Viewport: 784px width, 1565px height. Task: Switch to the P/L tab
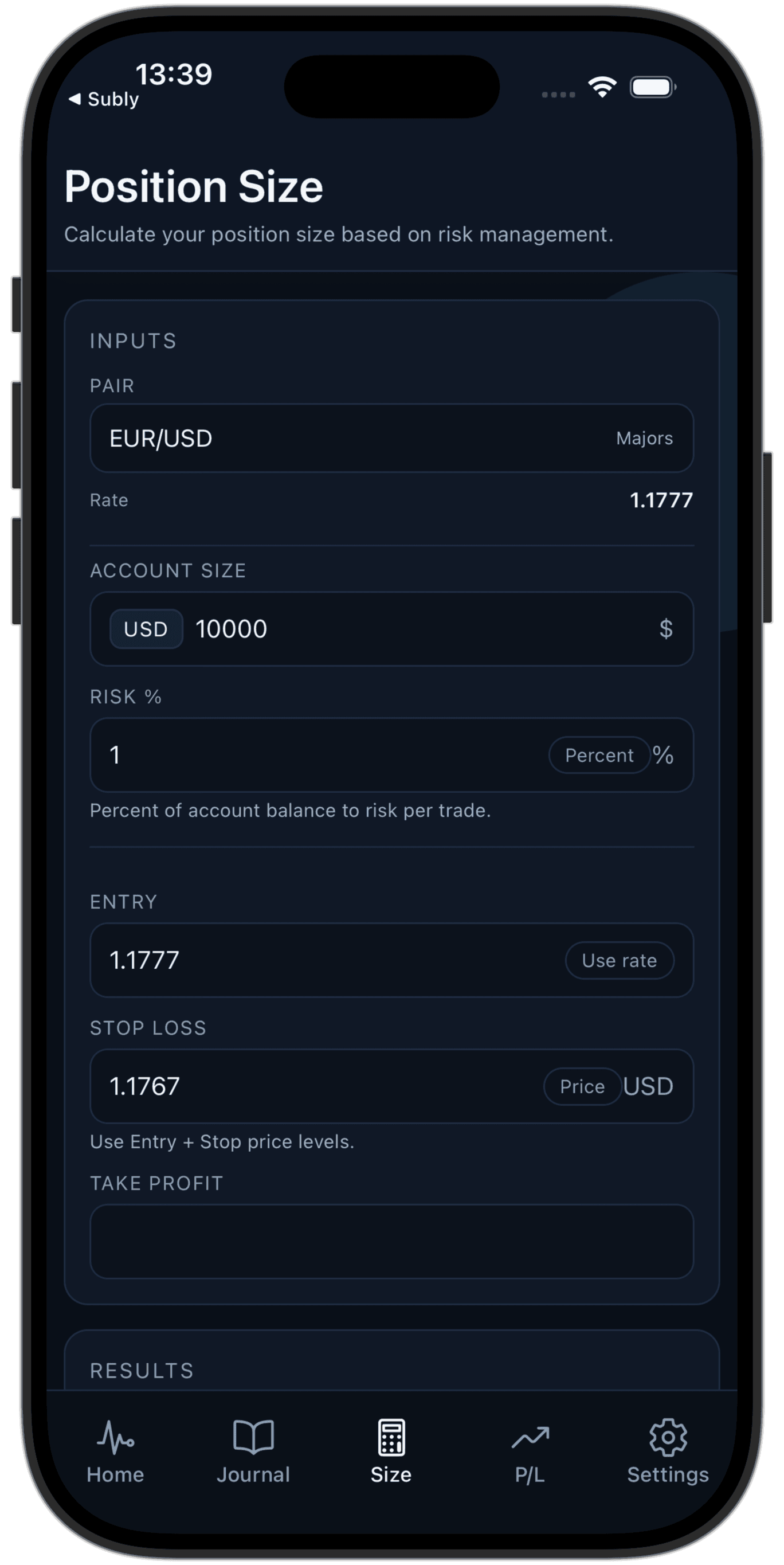(x=530, y=1452)
